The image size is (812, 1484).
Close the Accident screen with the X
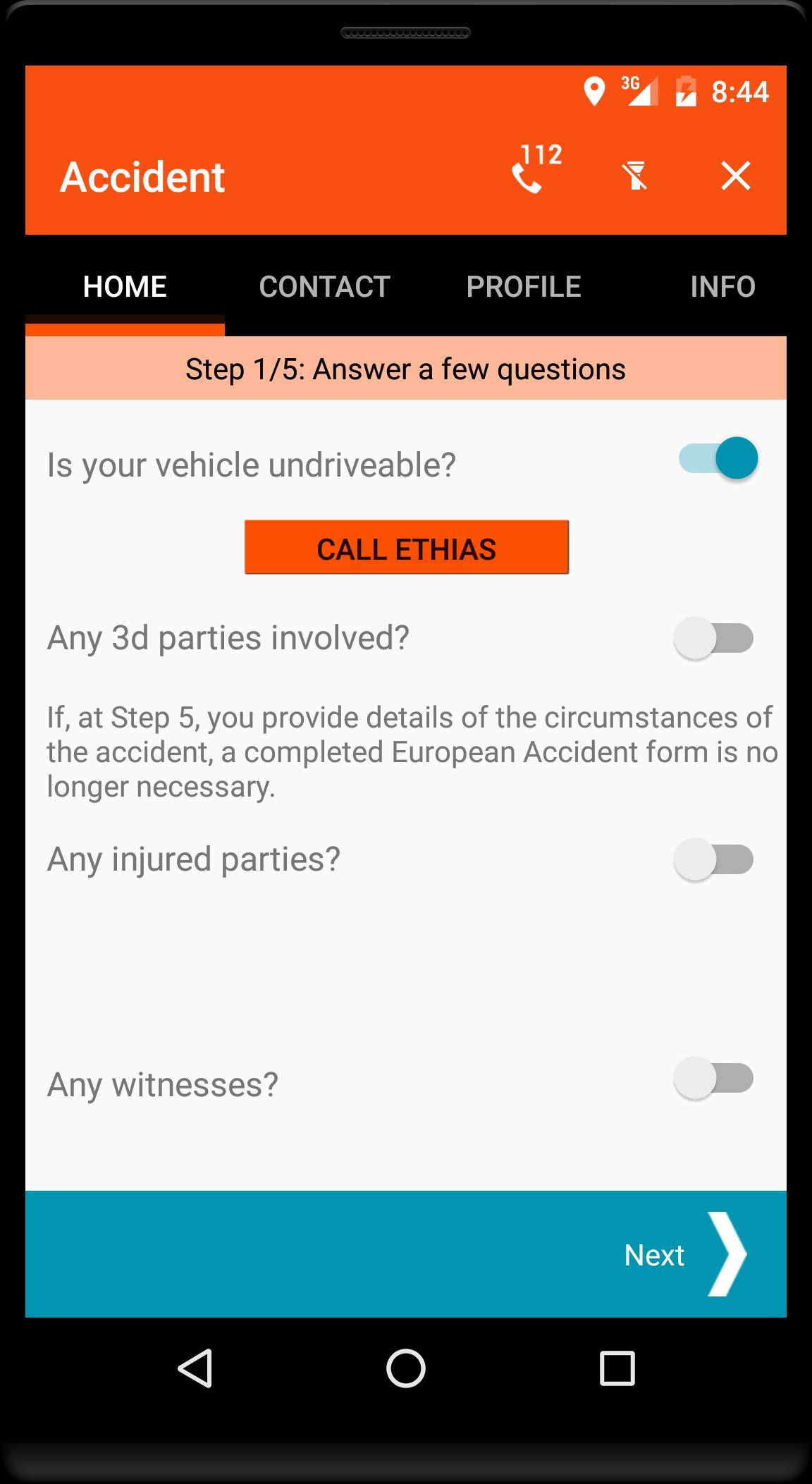tap(736, 175)
